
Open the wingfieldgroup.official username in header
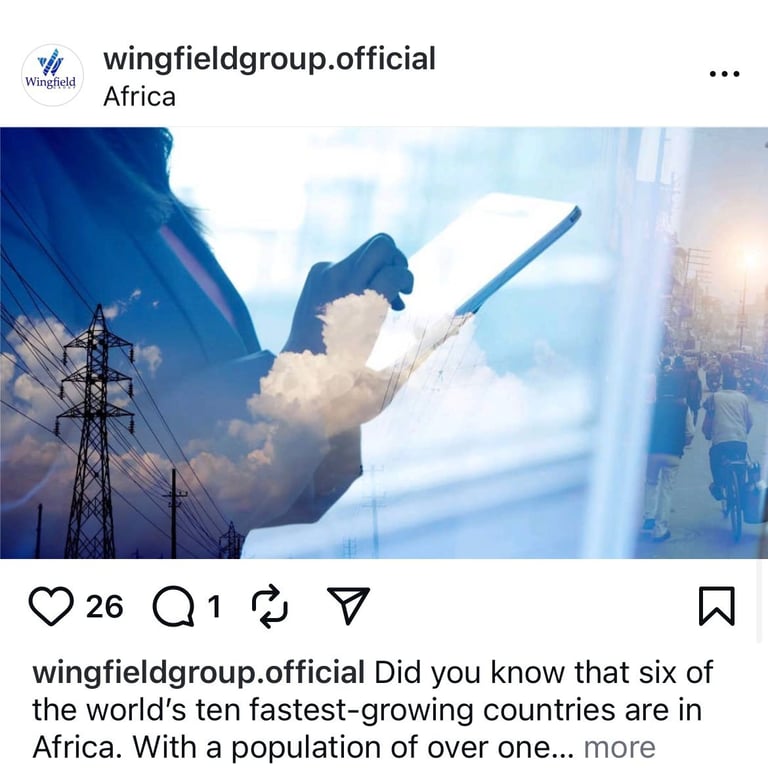click(x=269, y=59)
